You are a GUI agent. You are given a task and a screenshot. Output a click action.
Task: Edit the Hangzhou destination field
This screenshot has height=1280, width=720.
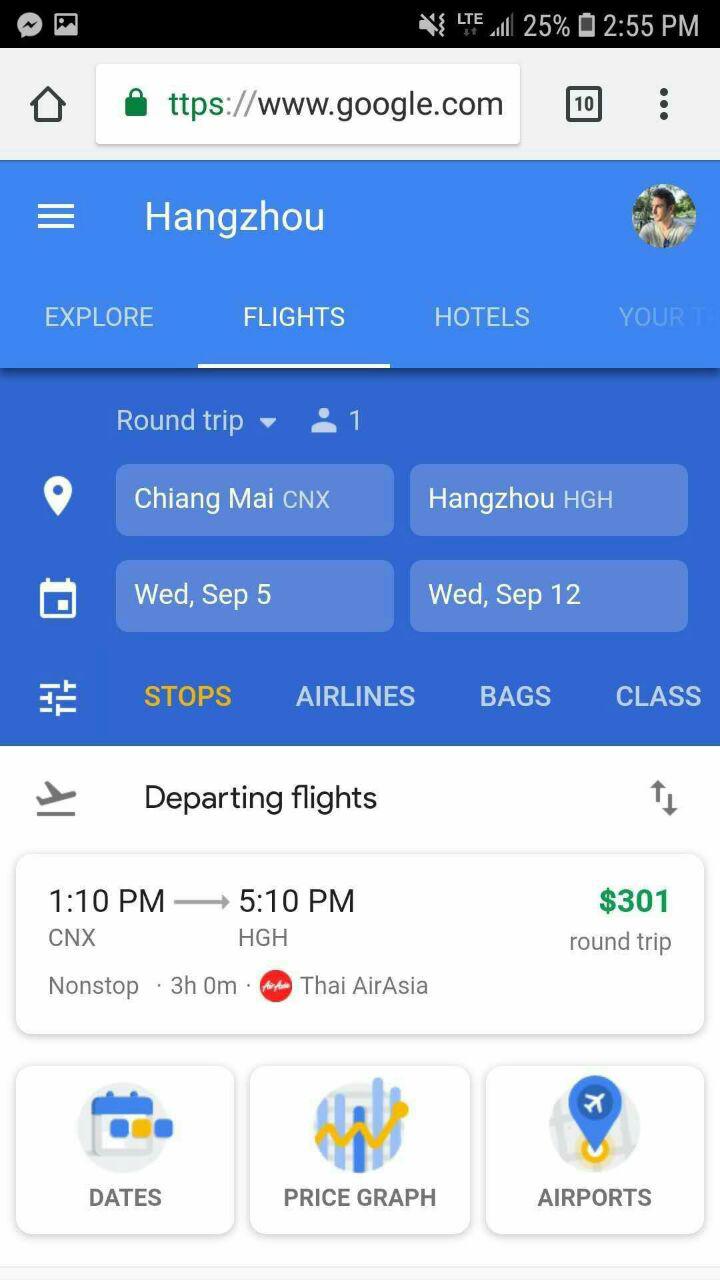[548, 499]
